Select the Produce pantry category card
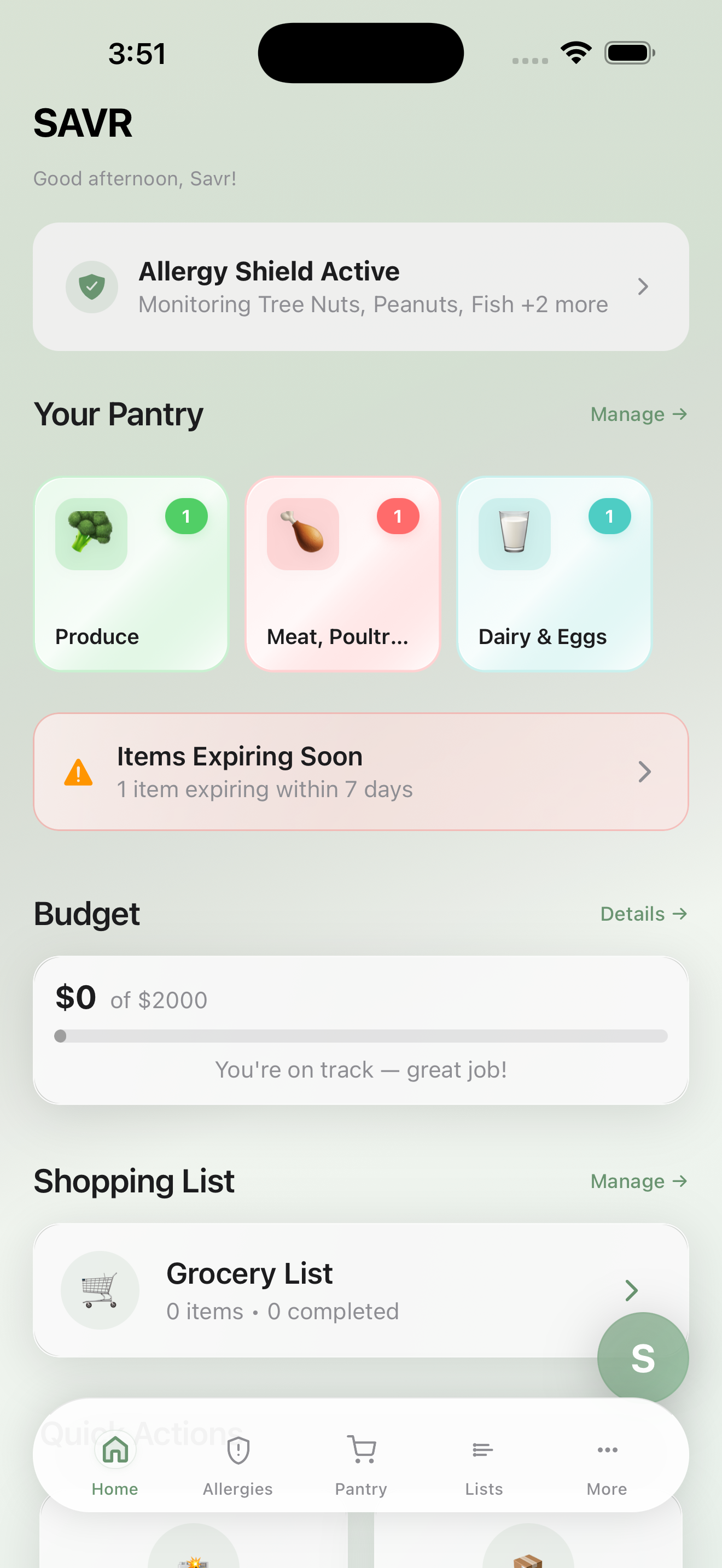 click(131, 572)
